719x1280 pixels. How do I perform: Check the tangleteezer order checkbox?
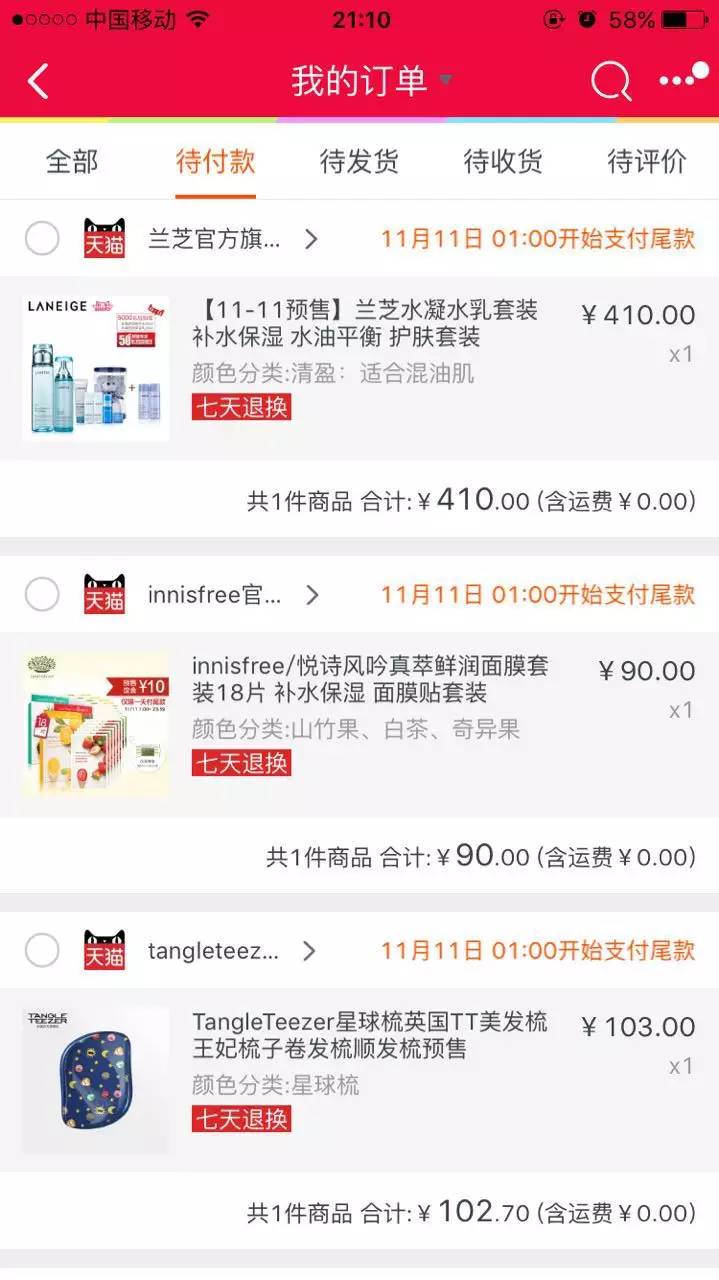coord(42,950)
